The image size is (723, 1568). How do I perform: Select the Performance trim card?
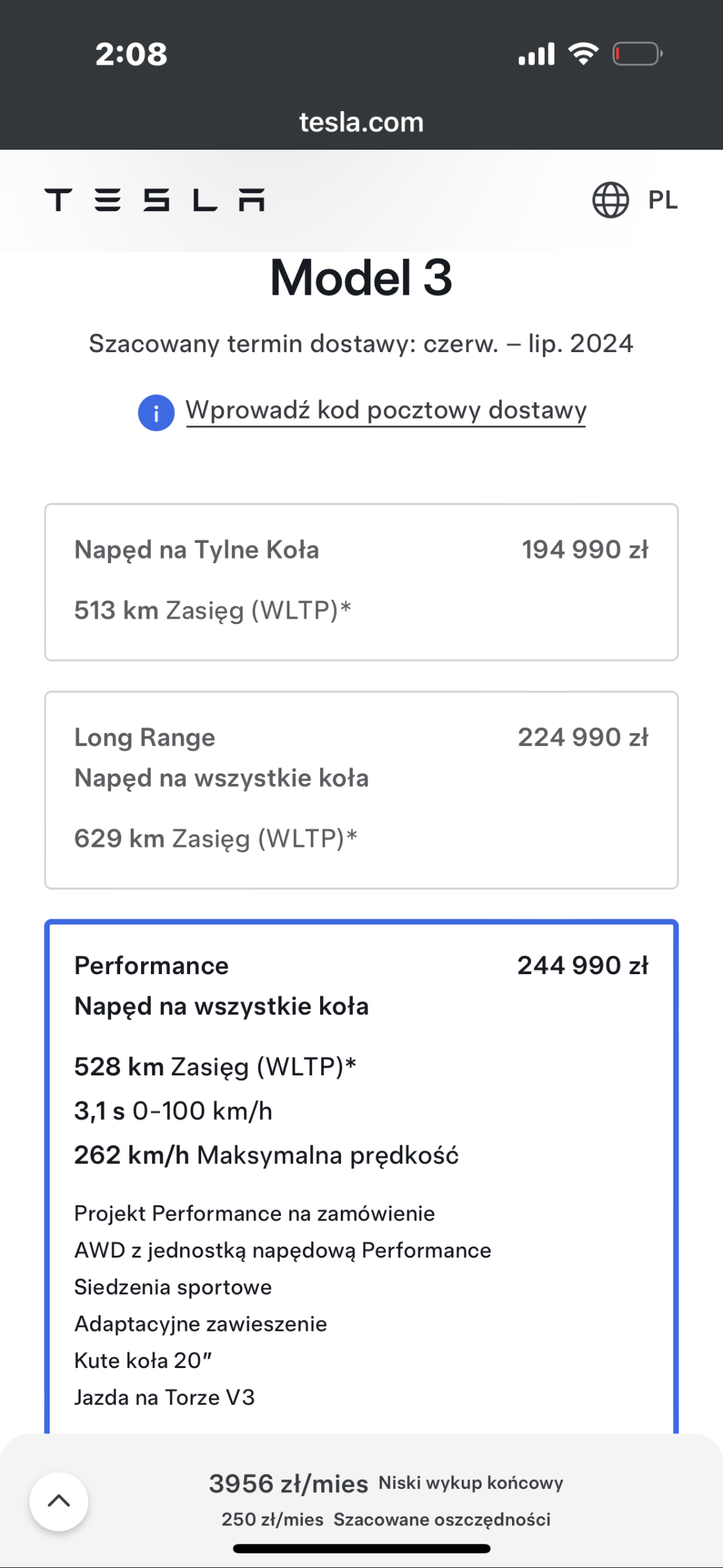point(361,1176)
